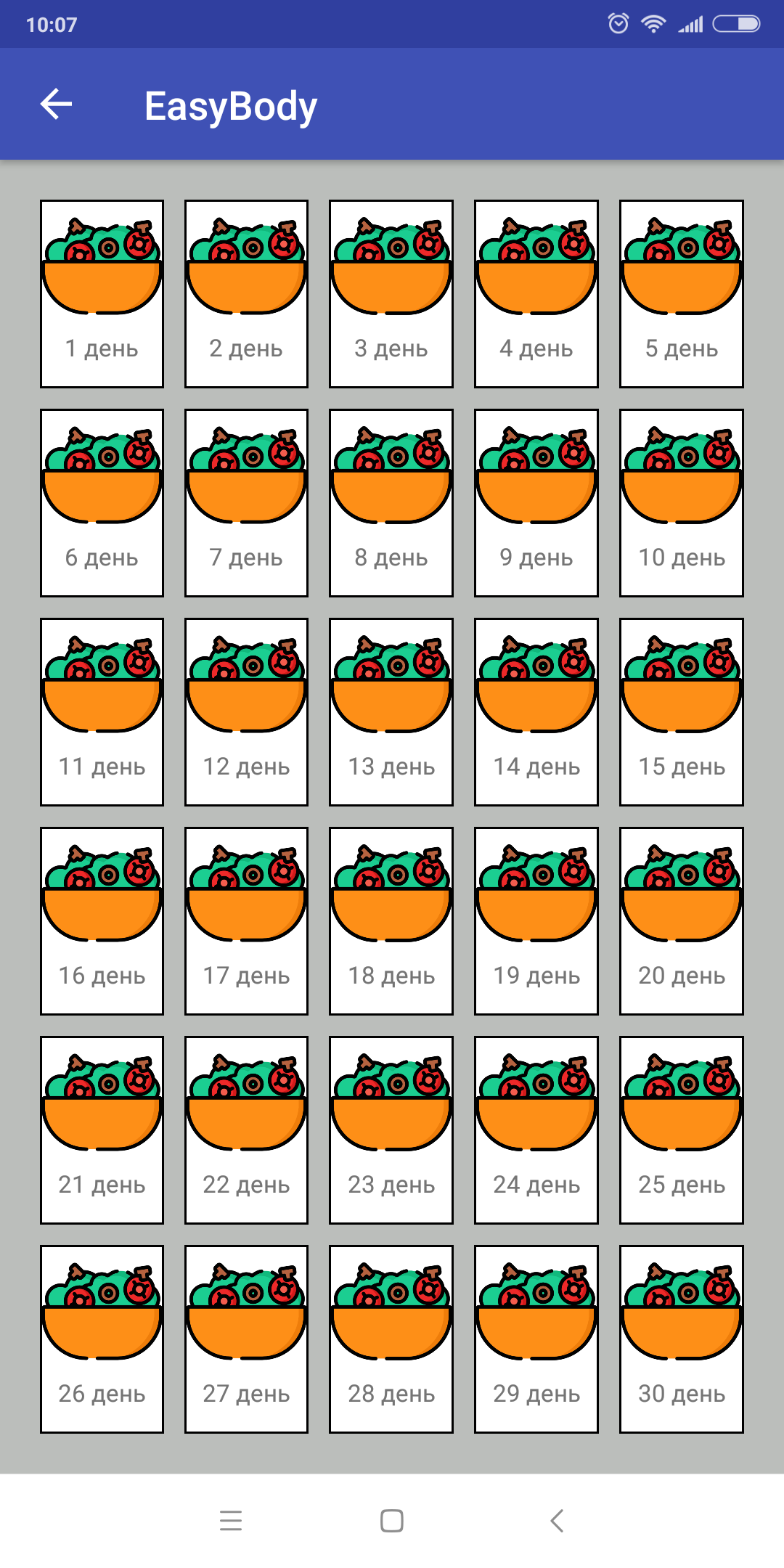Open the recent apps menu

click(231, 1521)
